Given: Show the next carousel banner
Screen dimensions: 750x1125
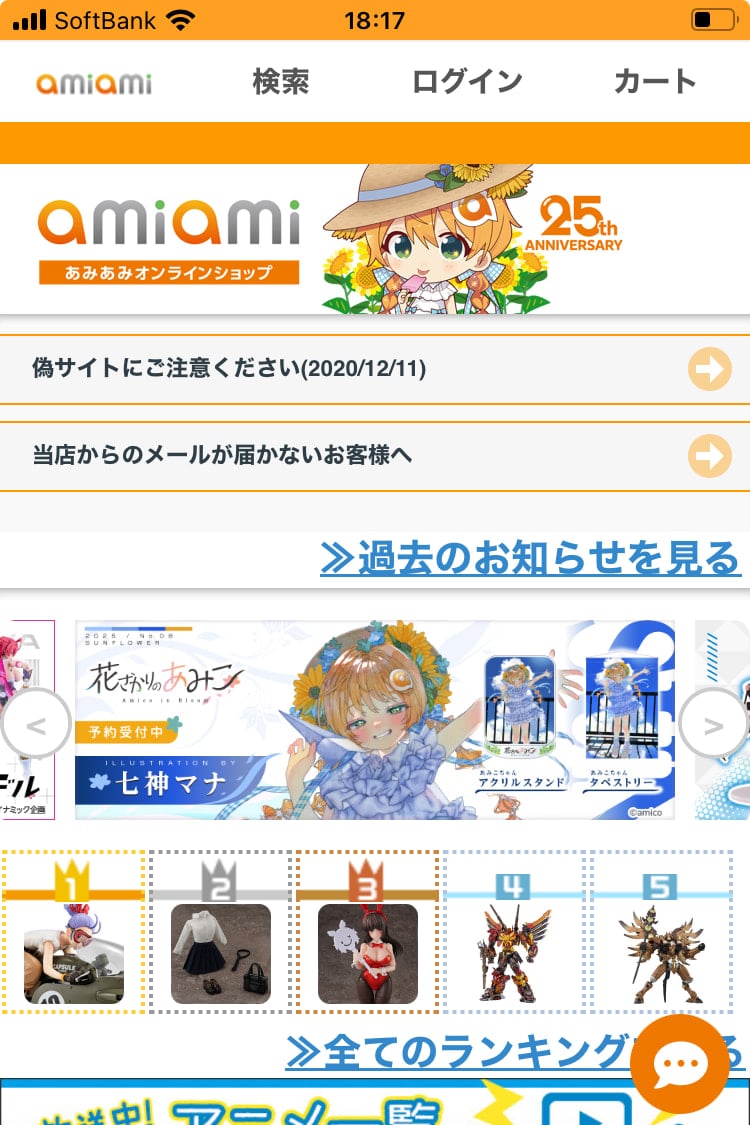Looking at the screenshot, I should click(713, 723).
